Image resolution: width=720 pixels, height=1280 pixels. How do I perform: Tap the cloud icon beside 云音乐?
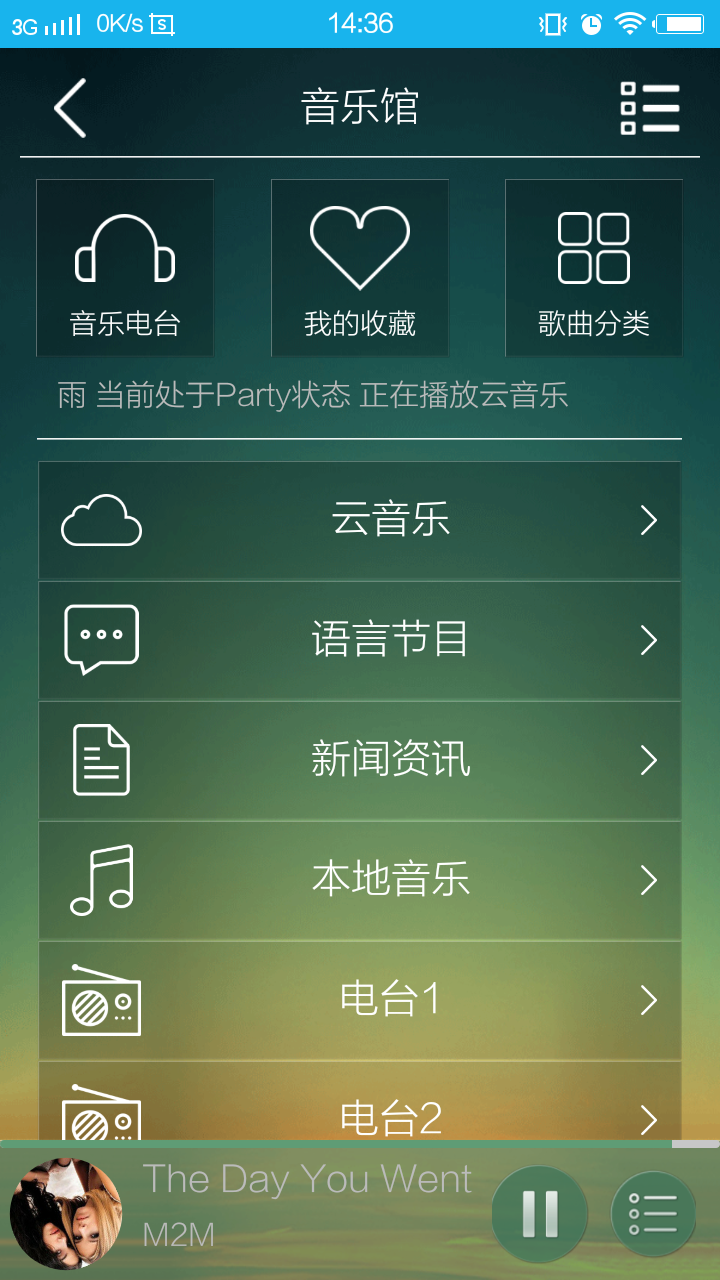(x=100, y=520)
